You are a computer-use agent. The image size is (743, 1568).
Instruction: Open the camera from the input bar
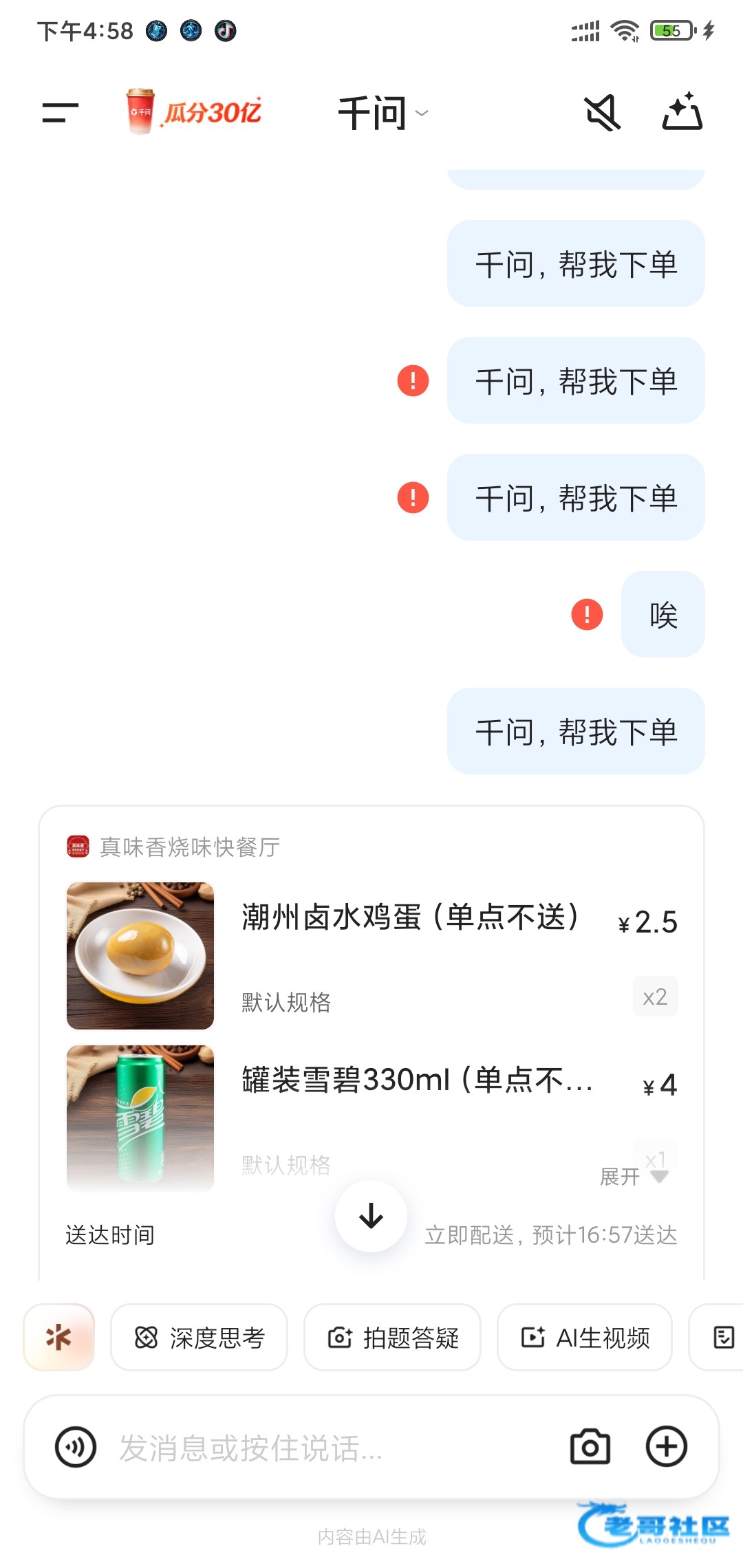(x=590, y=1447)
